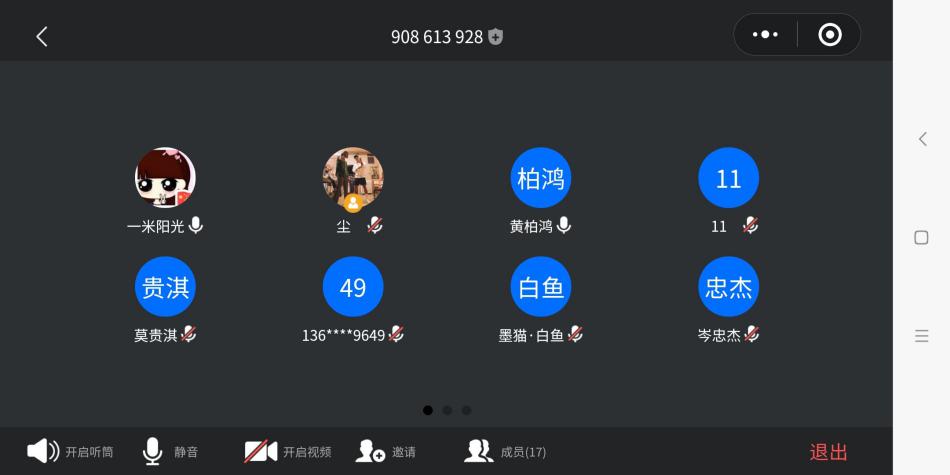Select participant 尘 avatar
Viewport: 950px width, 475px height.
353,178
